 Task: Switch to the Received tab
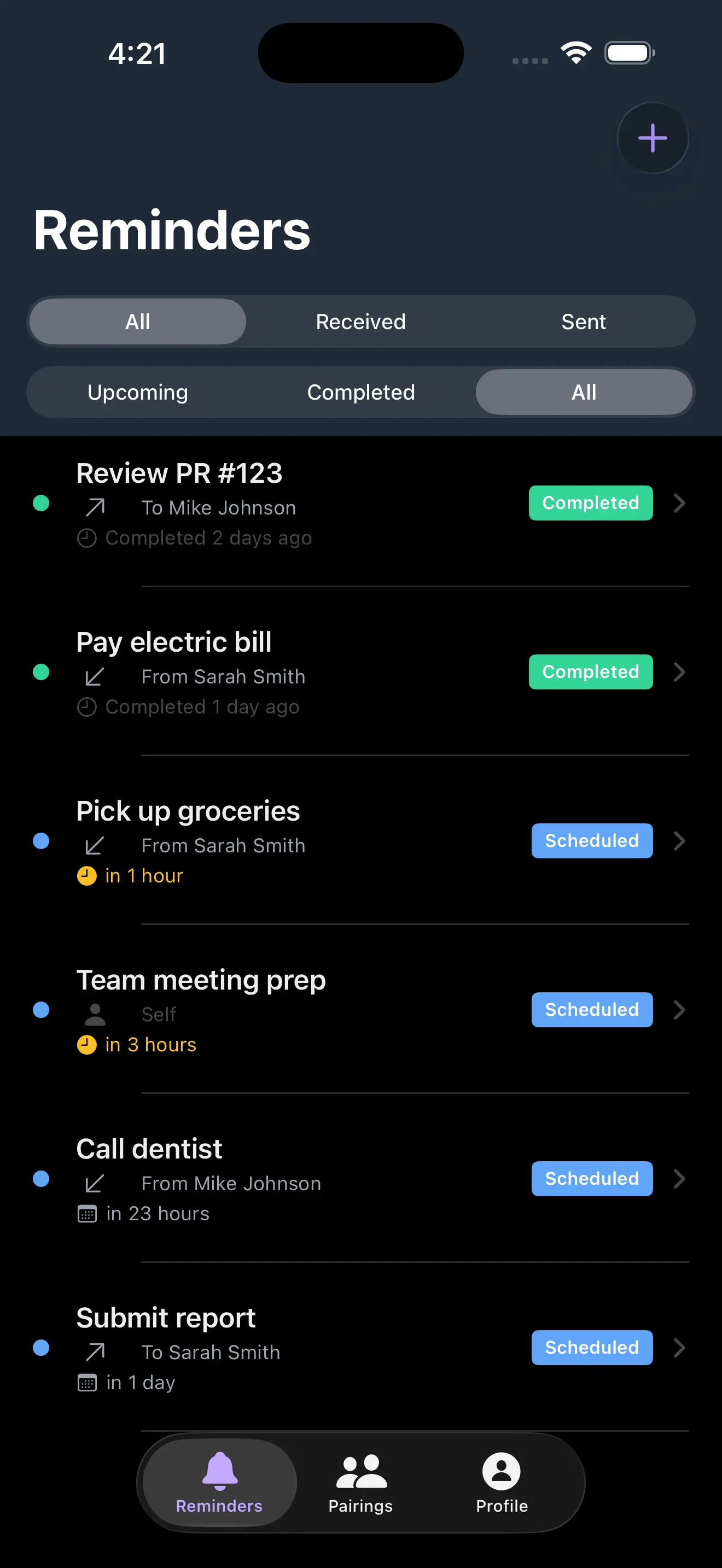coord(360,321)
